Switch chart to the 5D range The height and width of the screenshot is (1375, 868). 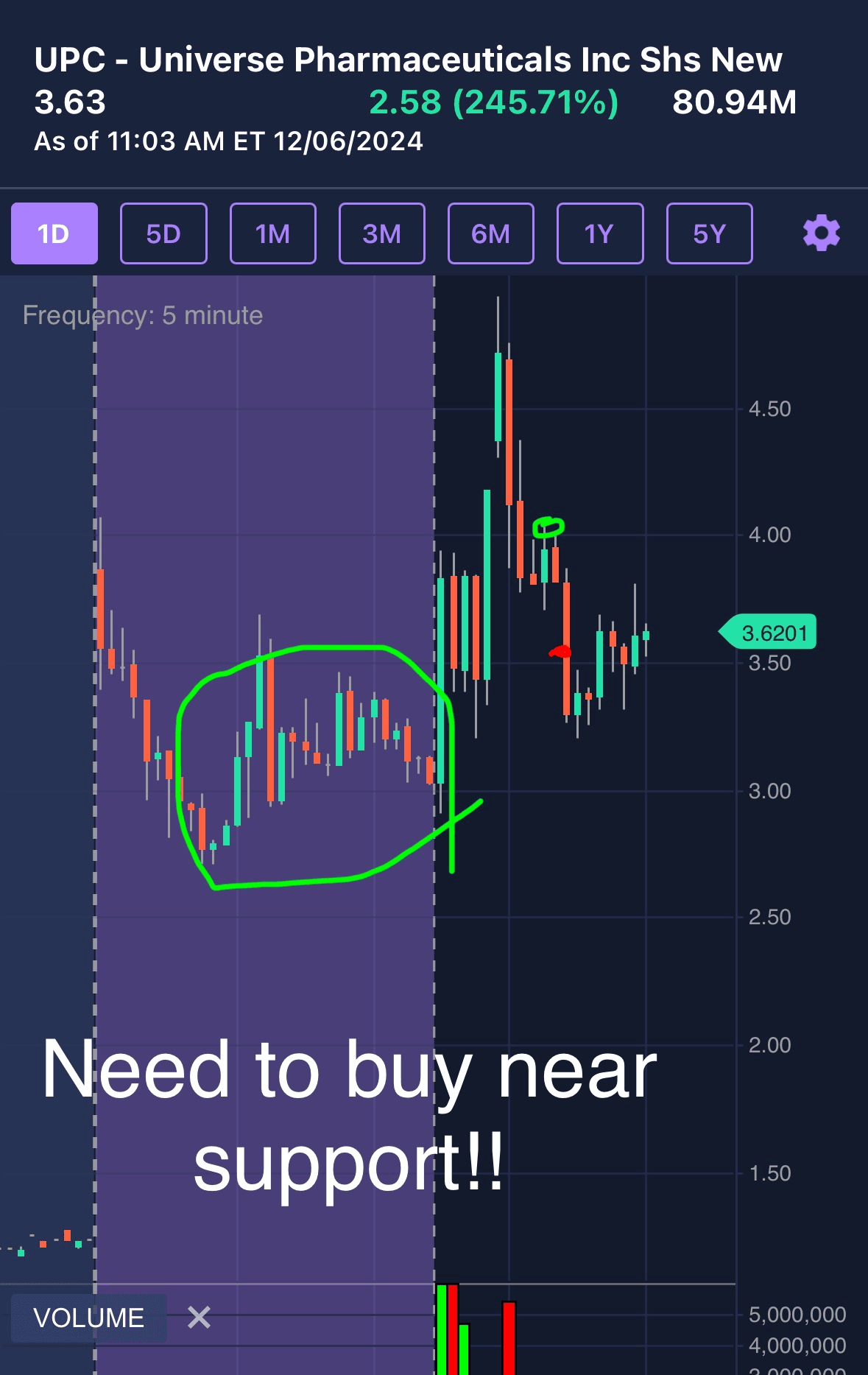163,233
